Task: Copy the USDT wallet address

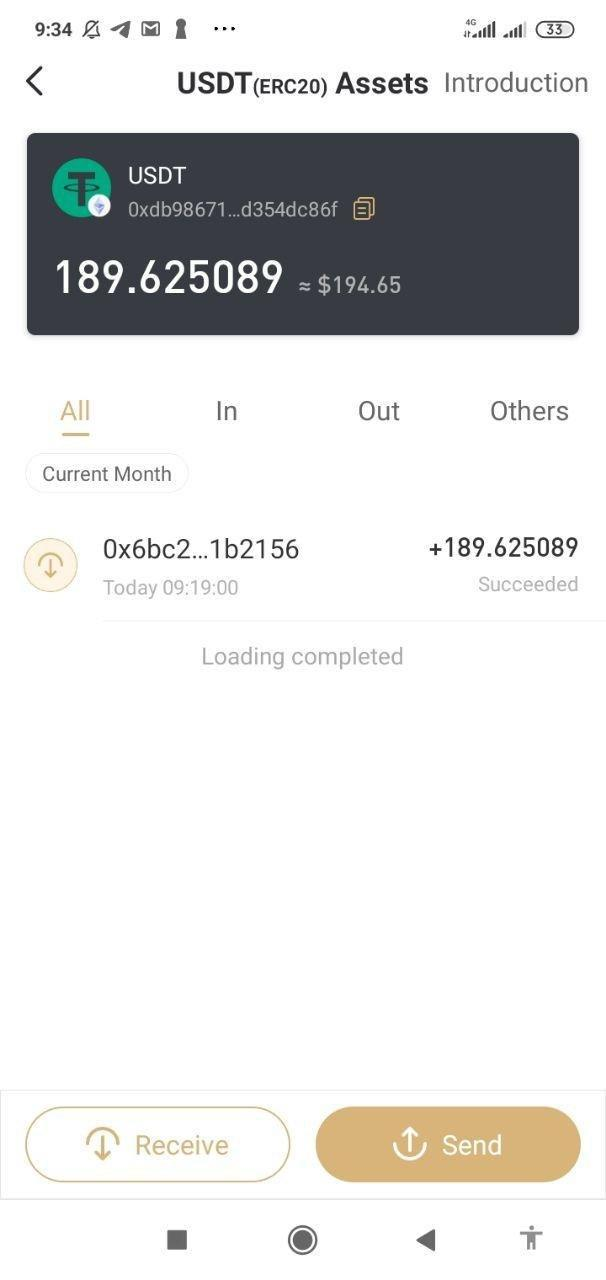Action: coord(364,209)
